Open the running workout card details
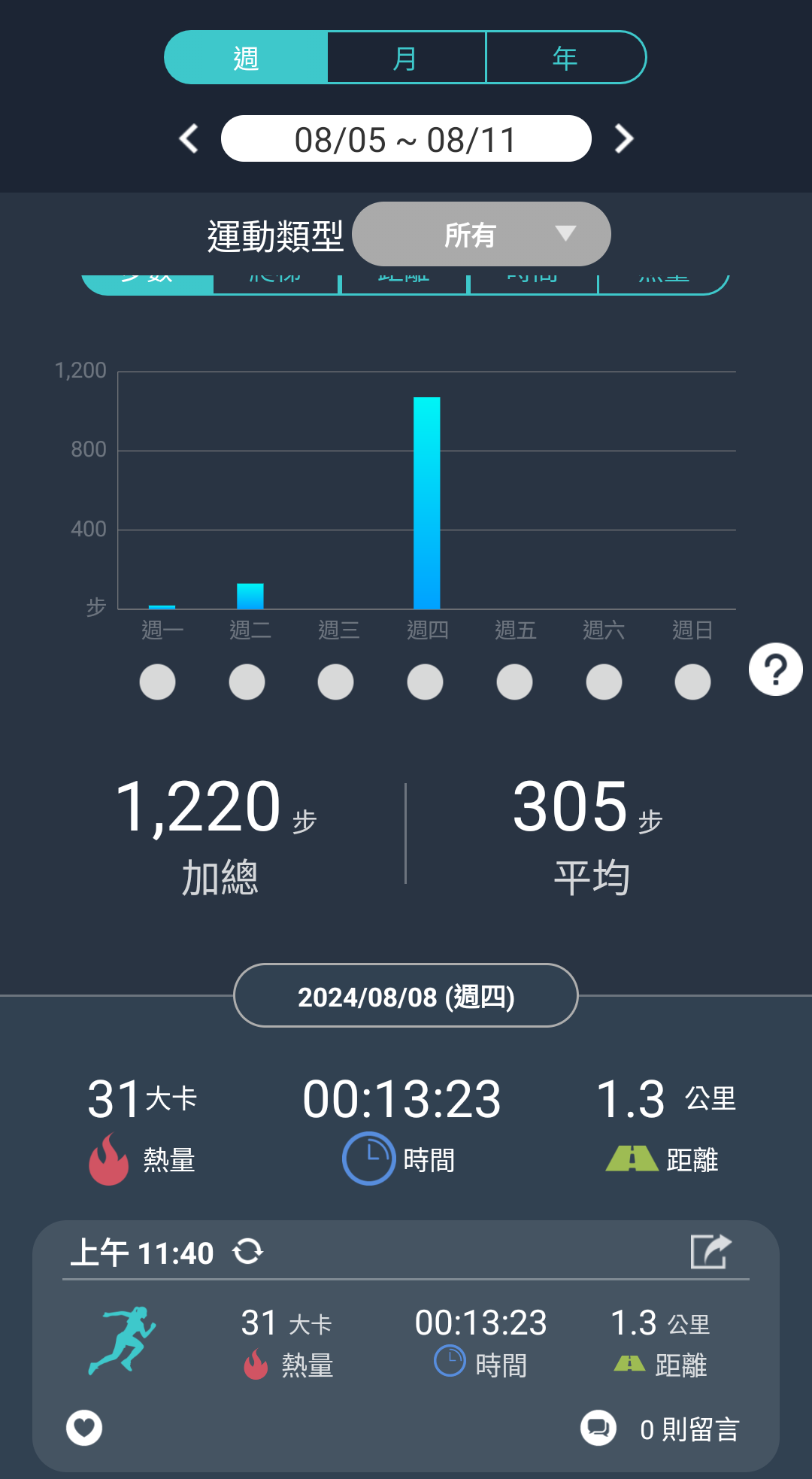This screenshot has width=812, height=1479. click(406, 1346)
